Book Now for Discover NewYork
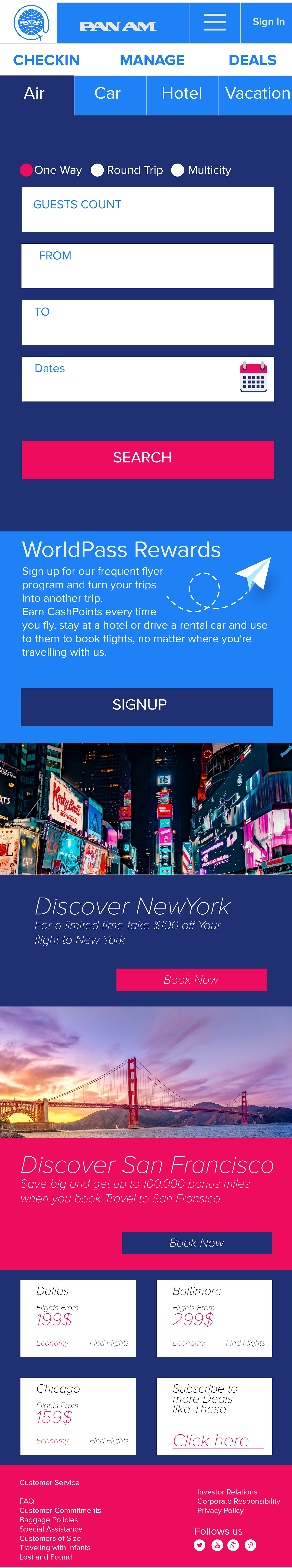Image resolution: width=292 pixels, height=1568 pixels. pyautogui.click(x=191, y=979)
